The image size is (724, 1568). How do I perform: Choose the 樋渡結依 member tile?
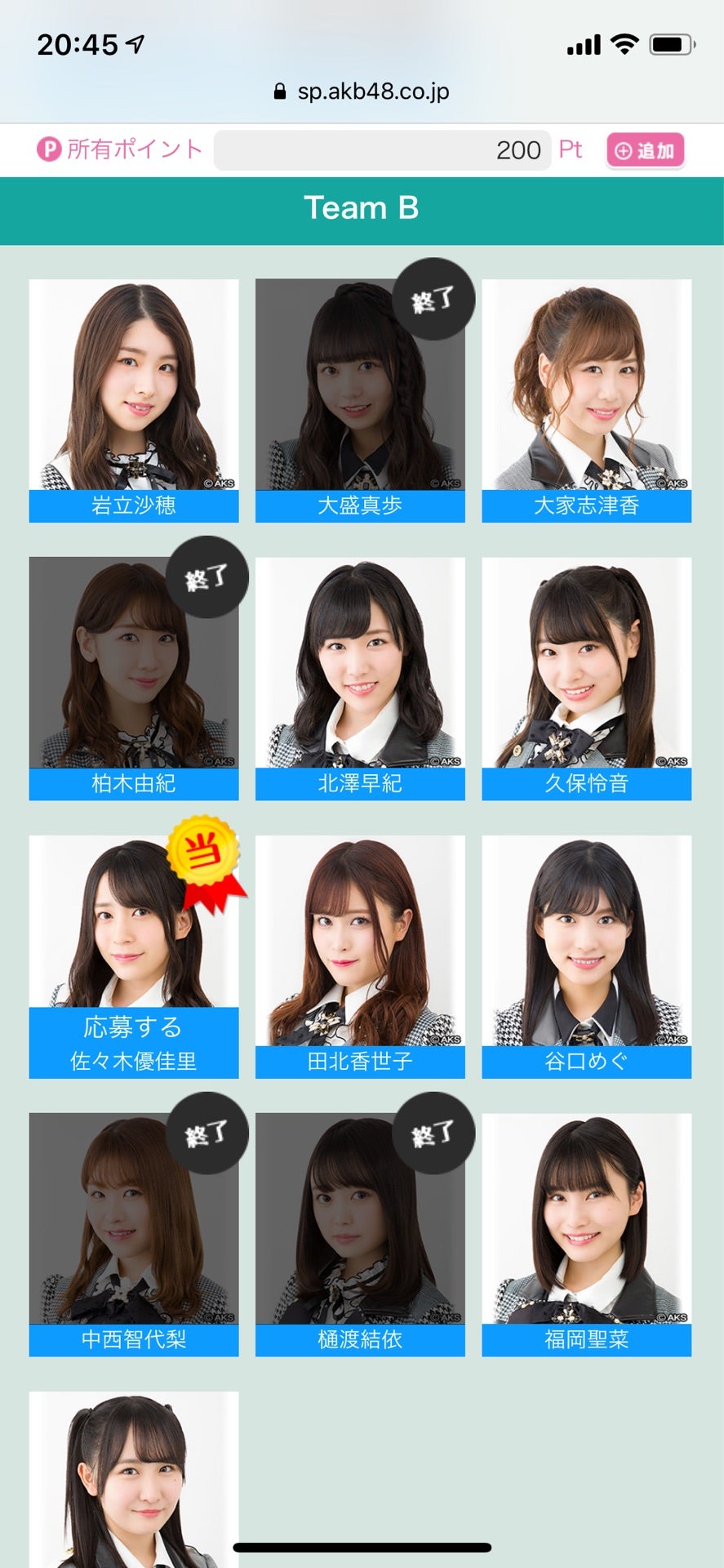coord(360,1233)
